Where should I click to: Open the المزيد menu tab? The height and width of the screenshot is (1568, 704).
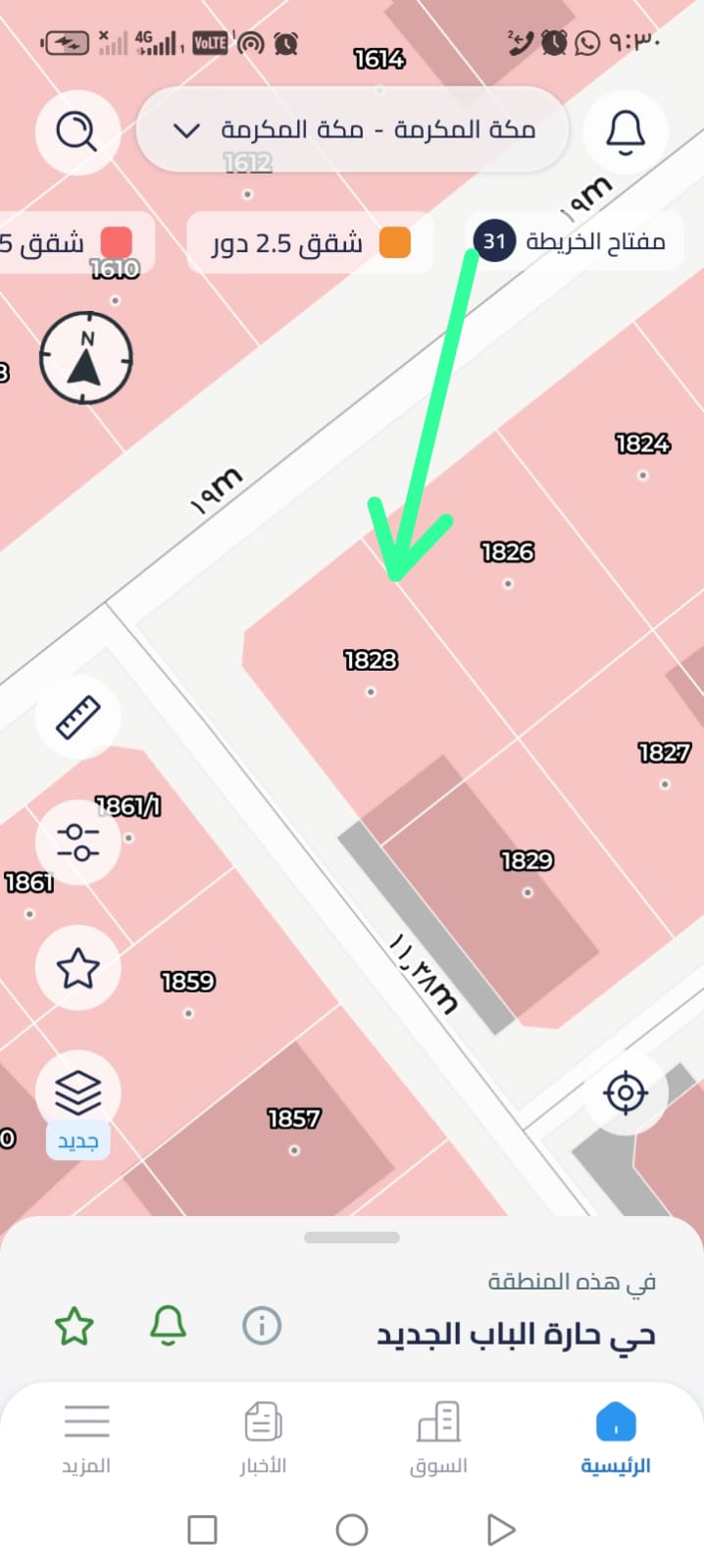[x=86, y=1439]
